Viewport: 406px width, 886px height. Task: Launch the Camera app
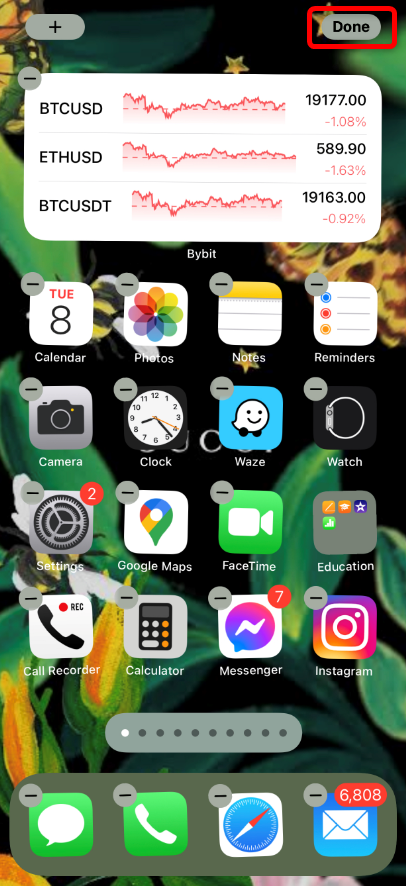[x=60, y=418]
